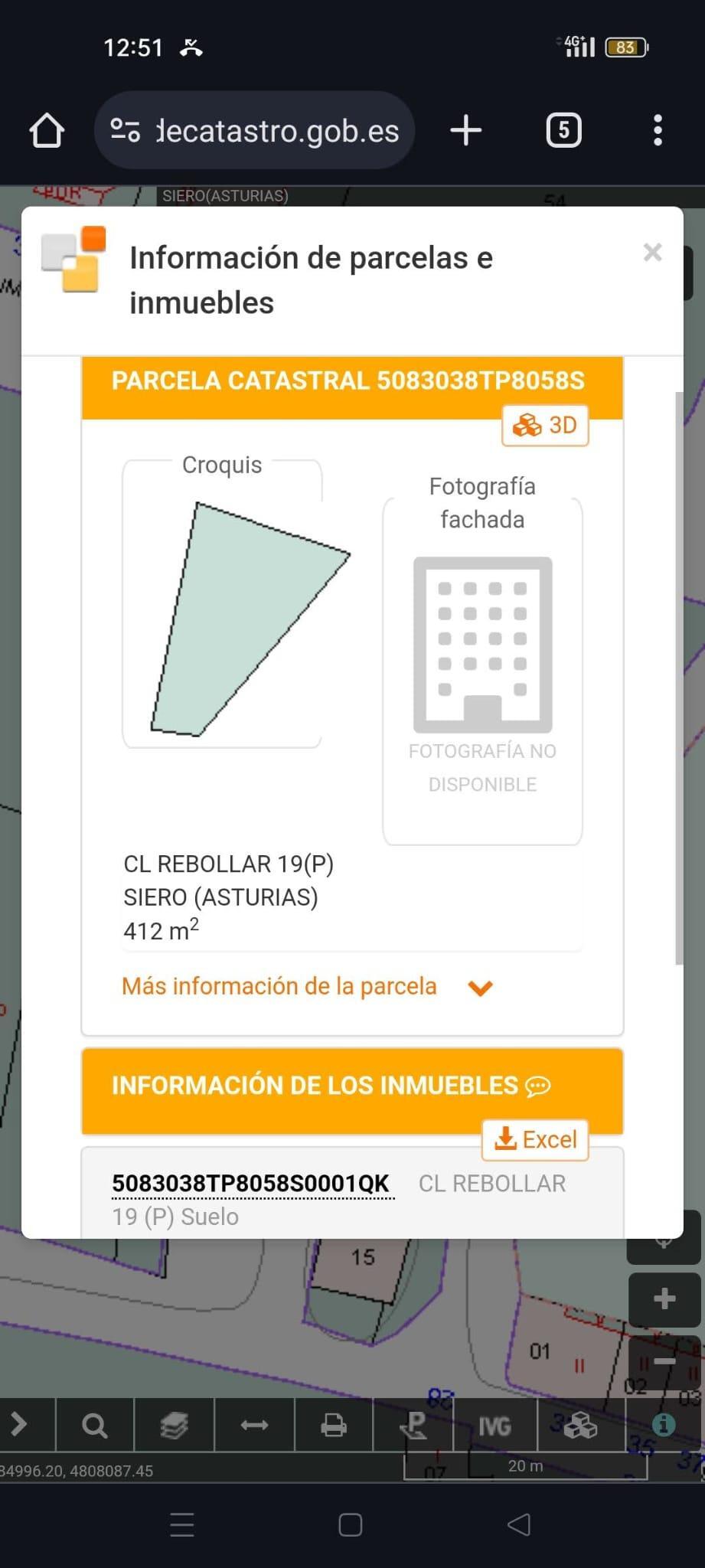Viewport: 705px width, 1568px height.
Task: Open the 3D view from the toolbar cubes icon
Action: tap(579, 1425)
